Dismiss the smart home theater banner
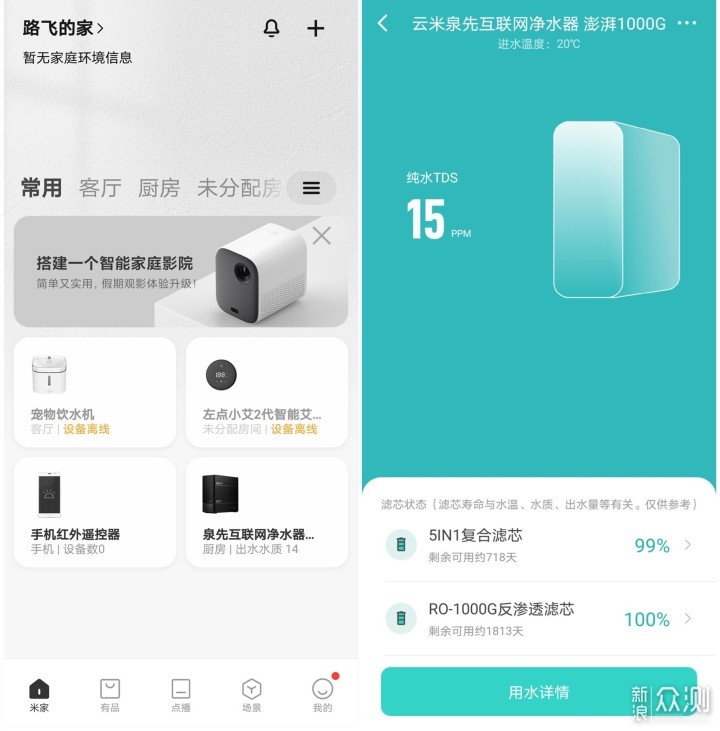 coord(321,236)
